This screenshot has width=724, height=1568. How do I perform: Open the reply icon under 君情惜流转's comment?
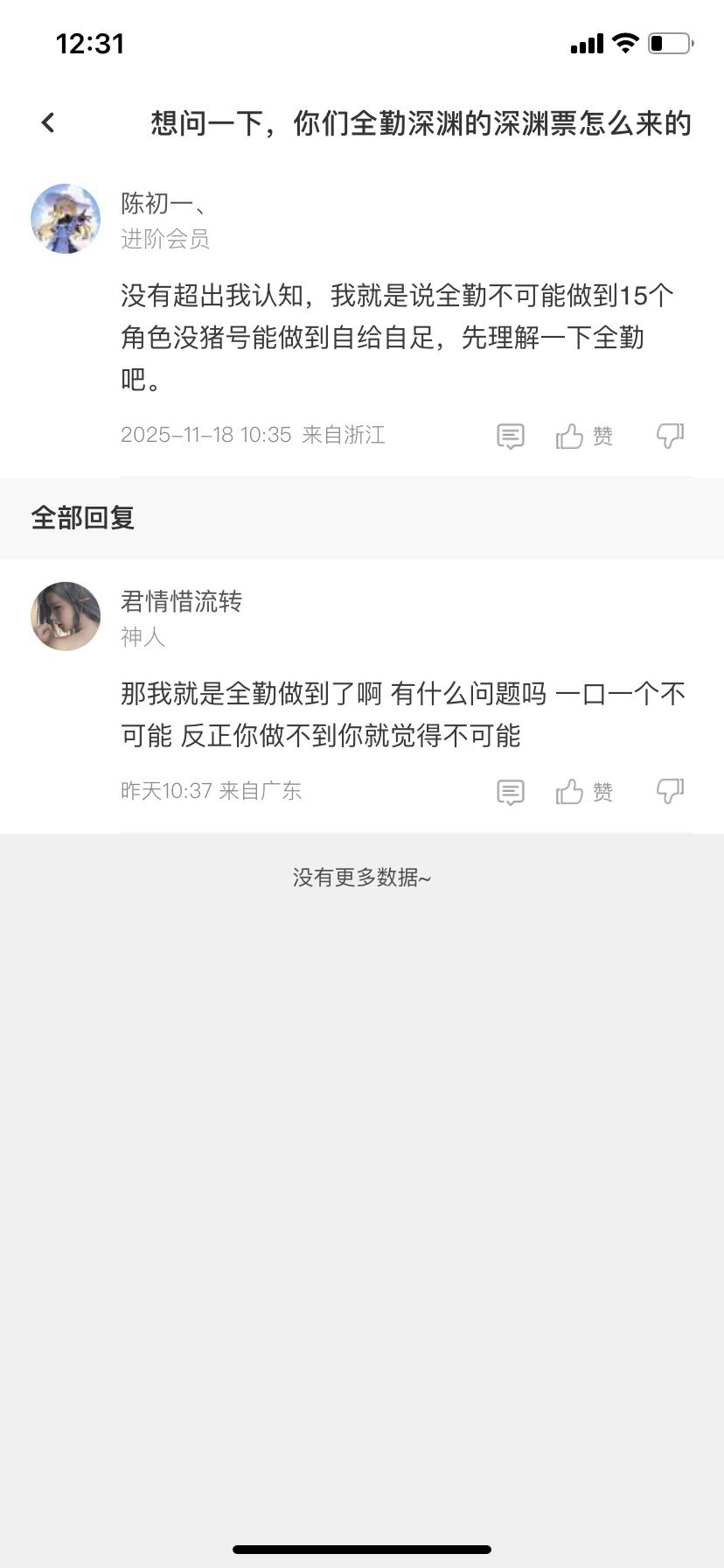click(x=511, y=791)
